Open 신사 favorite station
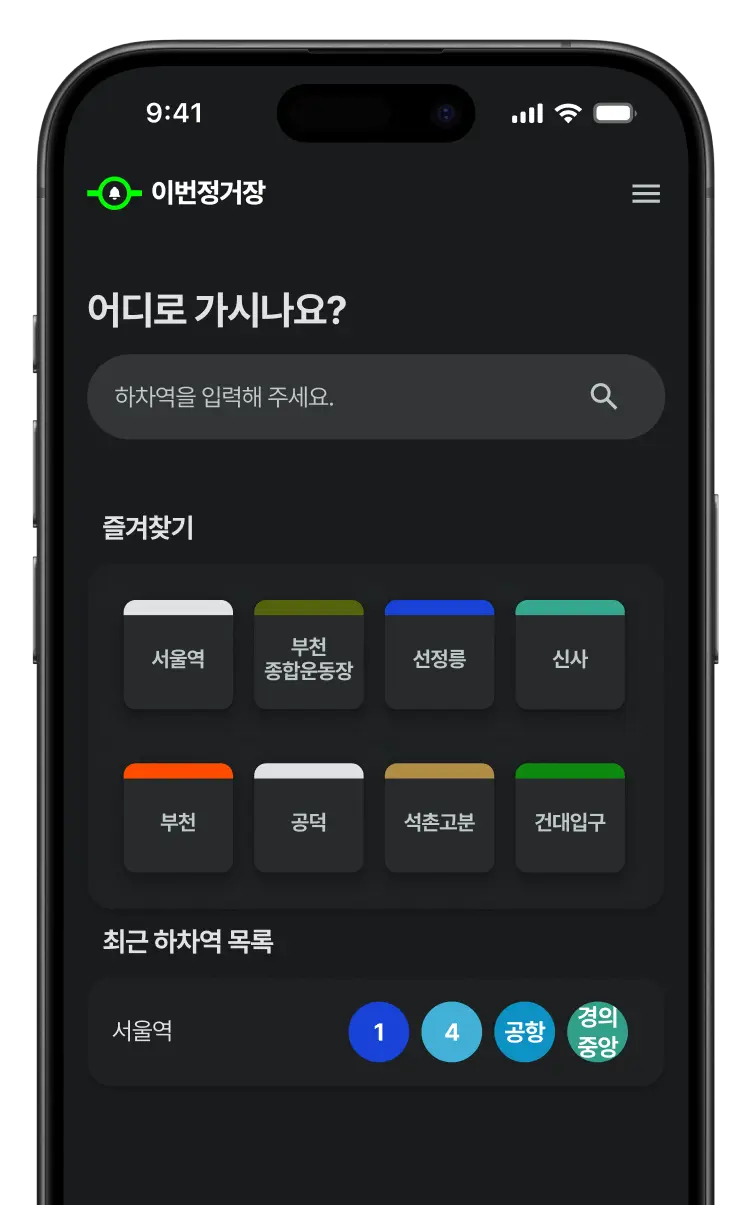This screenshot has height=1205, width=753. [570, 656]
